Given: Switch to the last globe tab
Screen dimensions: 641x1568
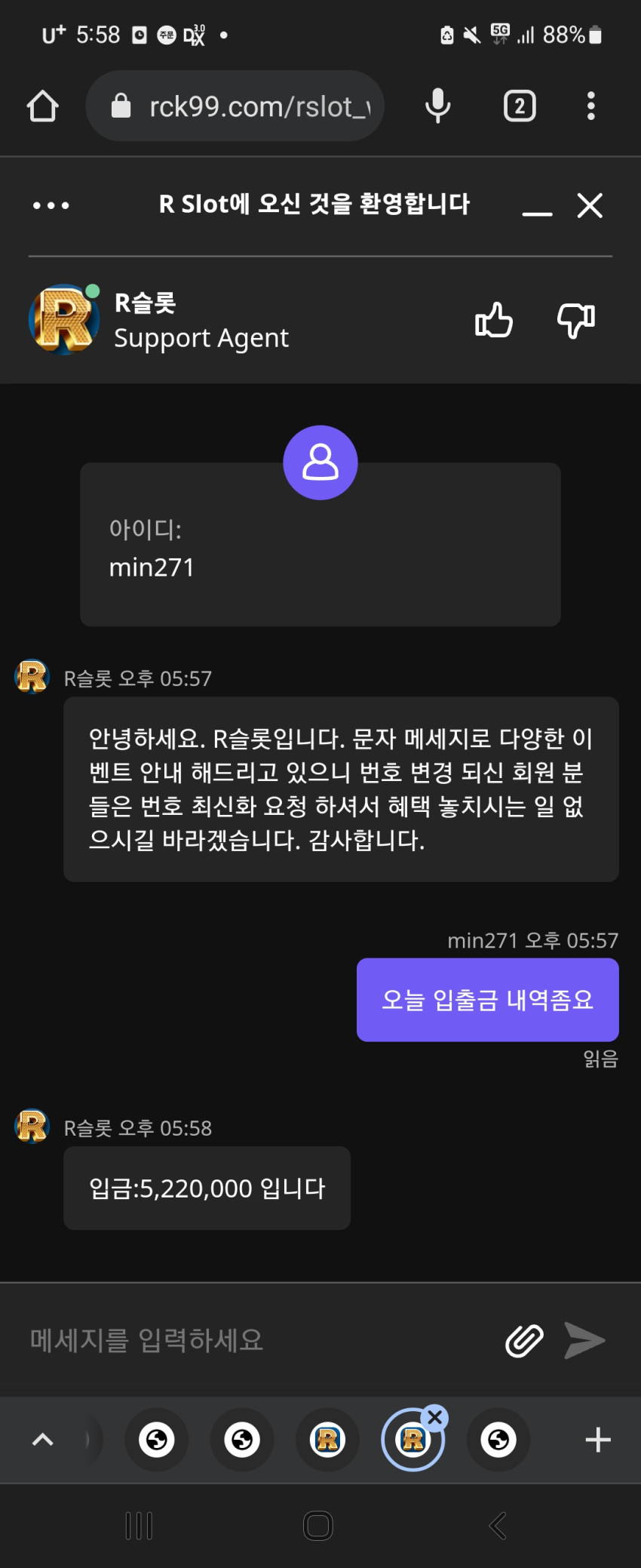Looking at the screenshot, I should [498, 1440].
